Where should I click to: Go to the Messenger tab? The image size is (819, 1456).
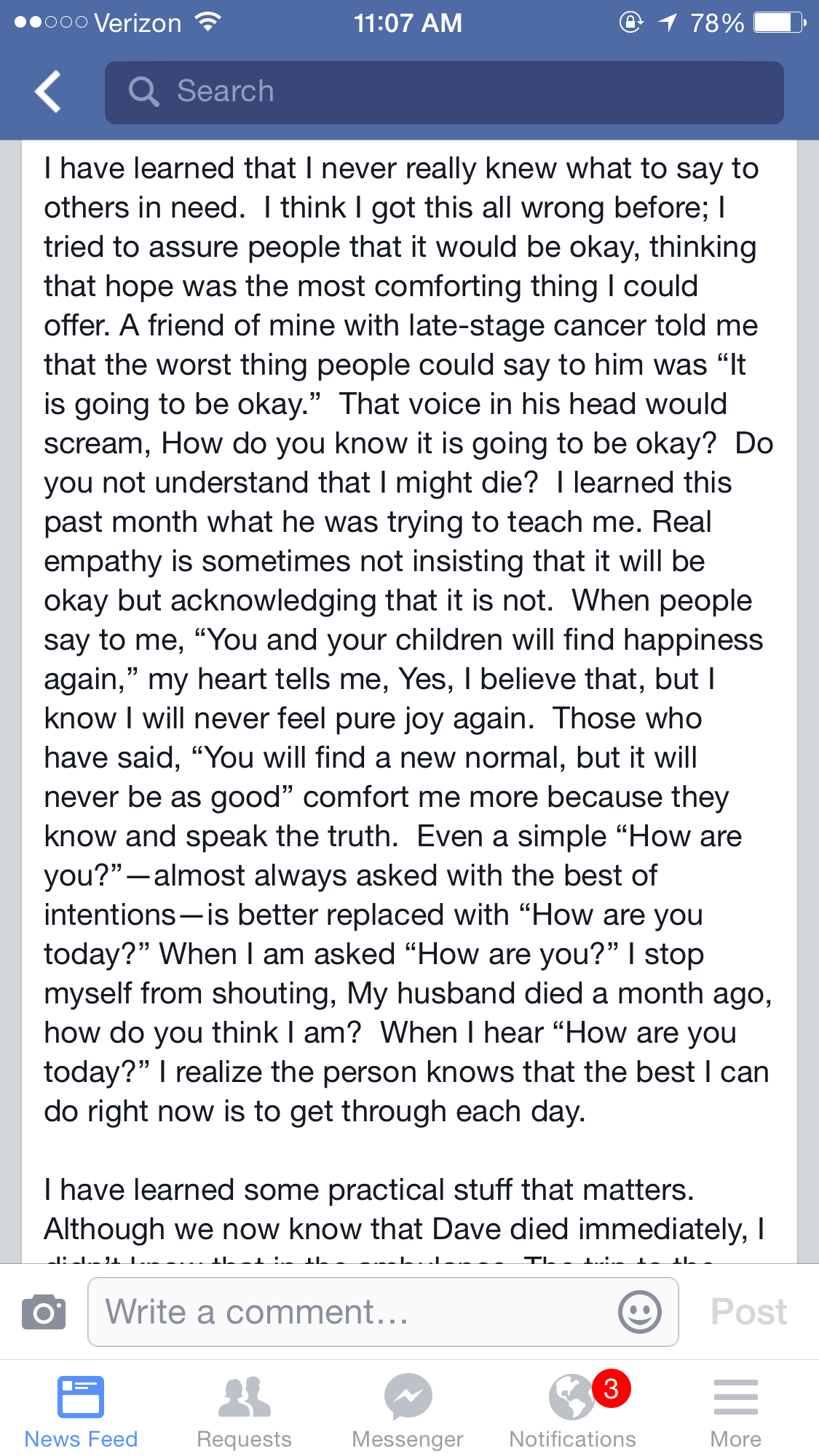pos(408,1412)
